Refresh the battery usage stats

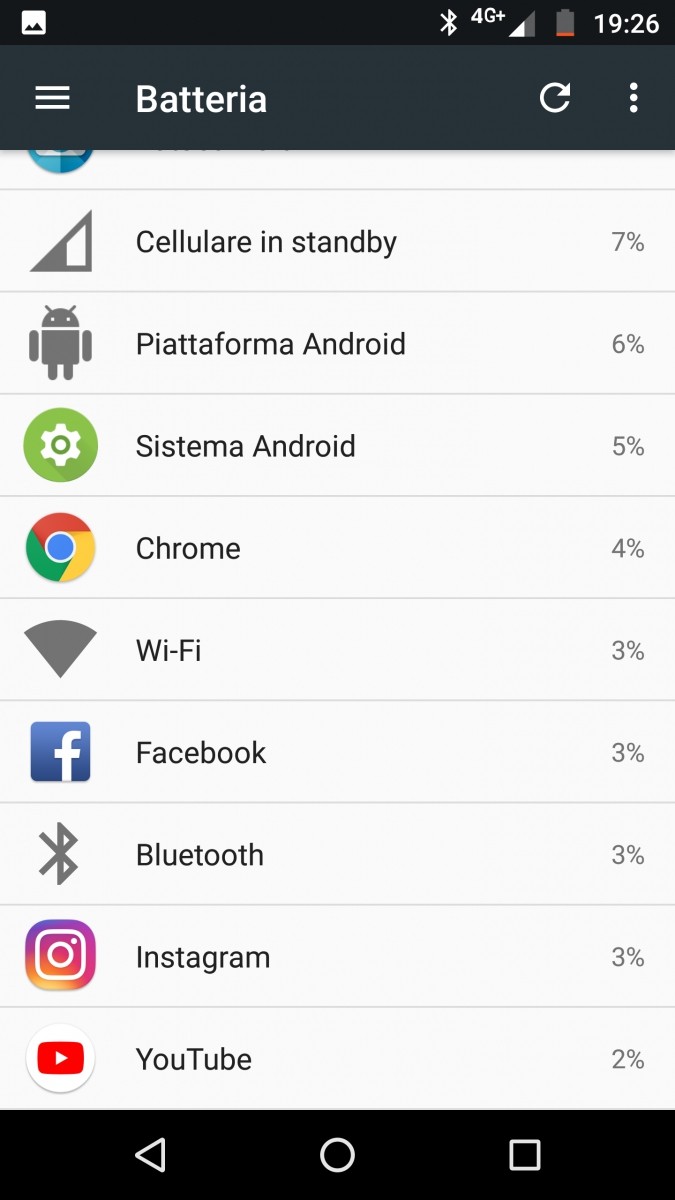(555, 98)
